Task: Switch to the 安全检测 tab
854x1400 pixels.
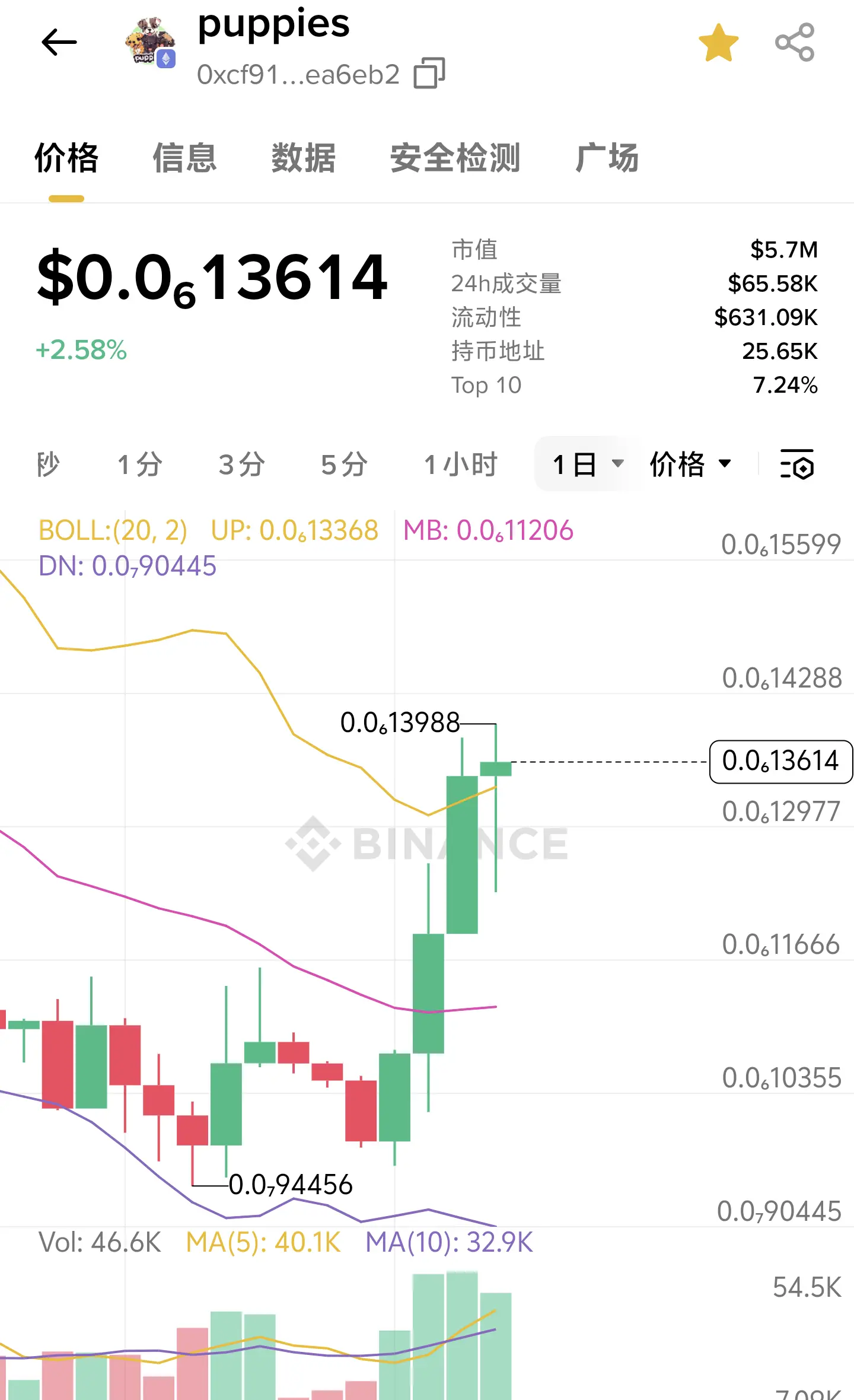Action: 455,158
